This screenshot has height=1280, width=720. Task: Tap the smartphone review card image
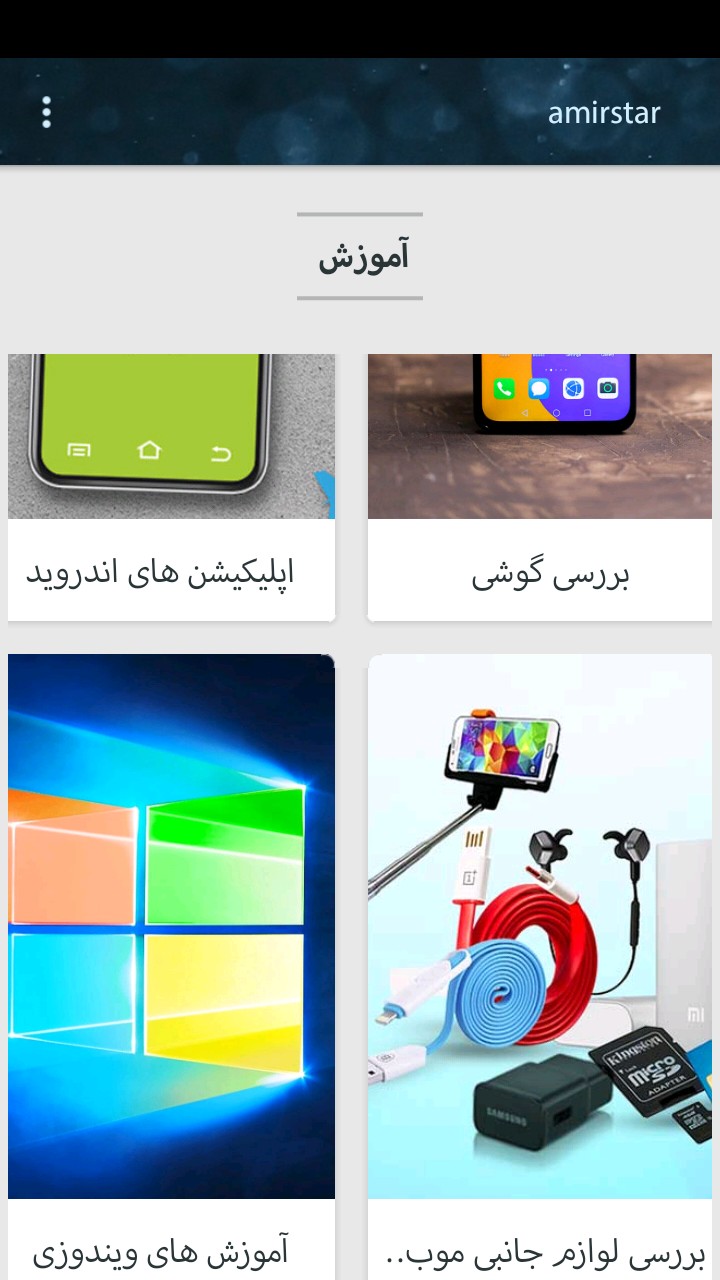(539, 436)
